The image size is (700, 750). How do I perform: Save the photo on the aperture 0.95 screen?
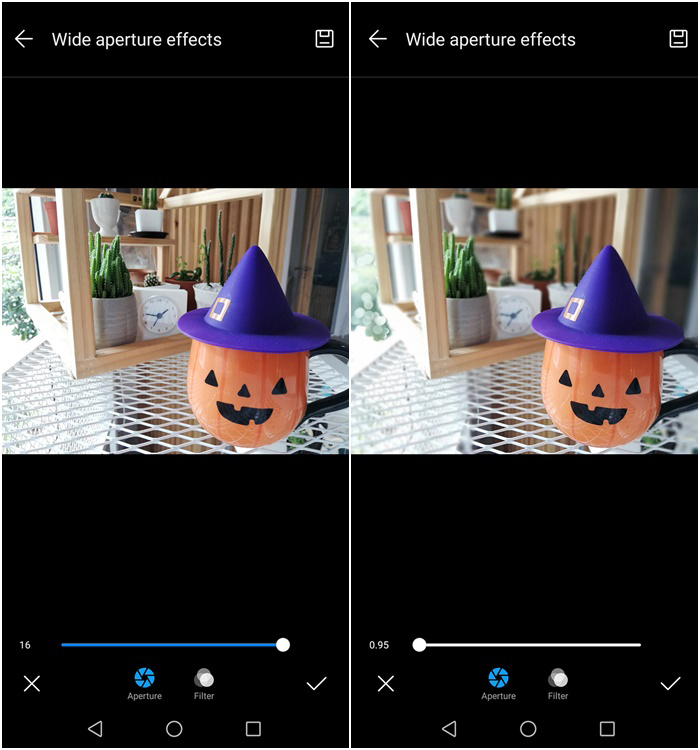678,39
